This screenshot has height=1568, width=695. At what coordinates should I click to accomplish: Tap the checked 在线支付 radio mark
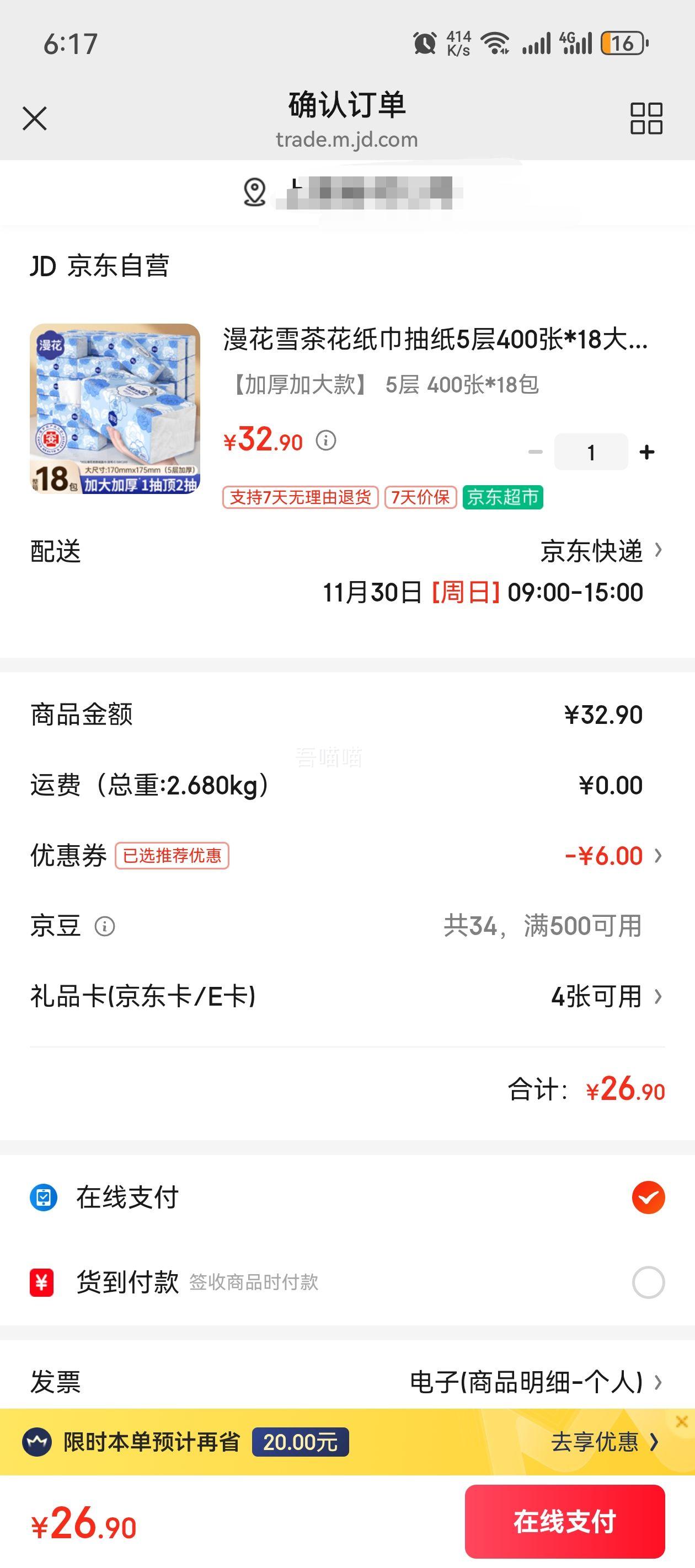(648, 1198)
